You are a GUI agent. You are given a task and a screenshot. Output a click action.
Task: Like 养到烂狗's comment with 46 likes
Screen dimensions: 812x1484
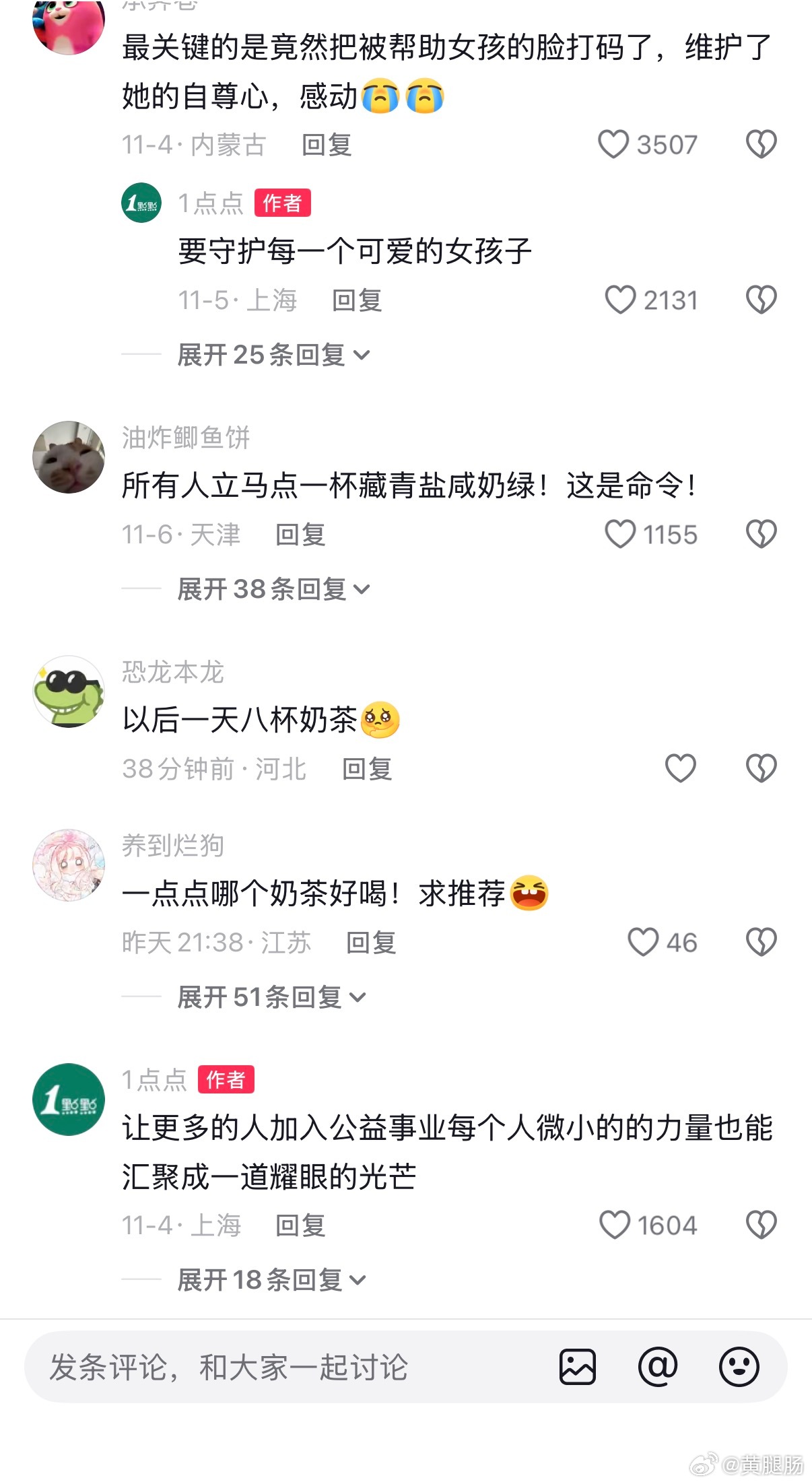[643, 942]
